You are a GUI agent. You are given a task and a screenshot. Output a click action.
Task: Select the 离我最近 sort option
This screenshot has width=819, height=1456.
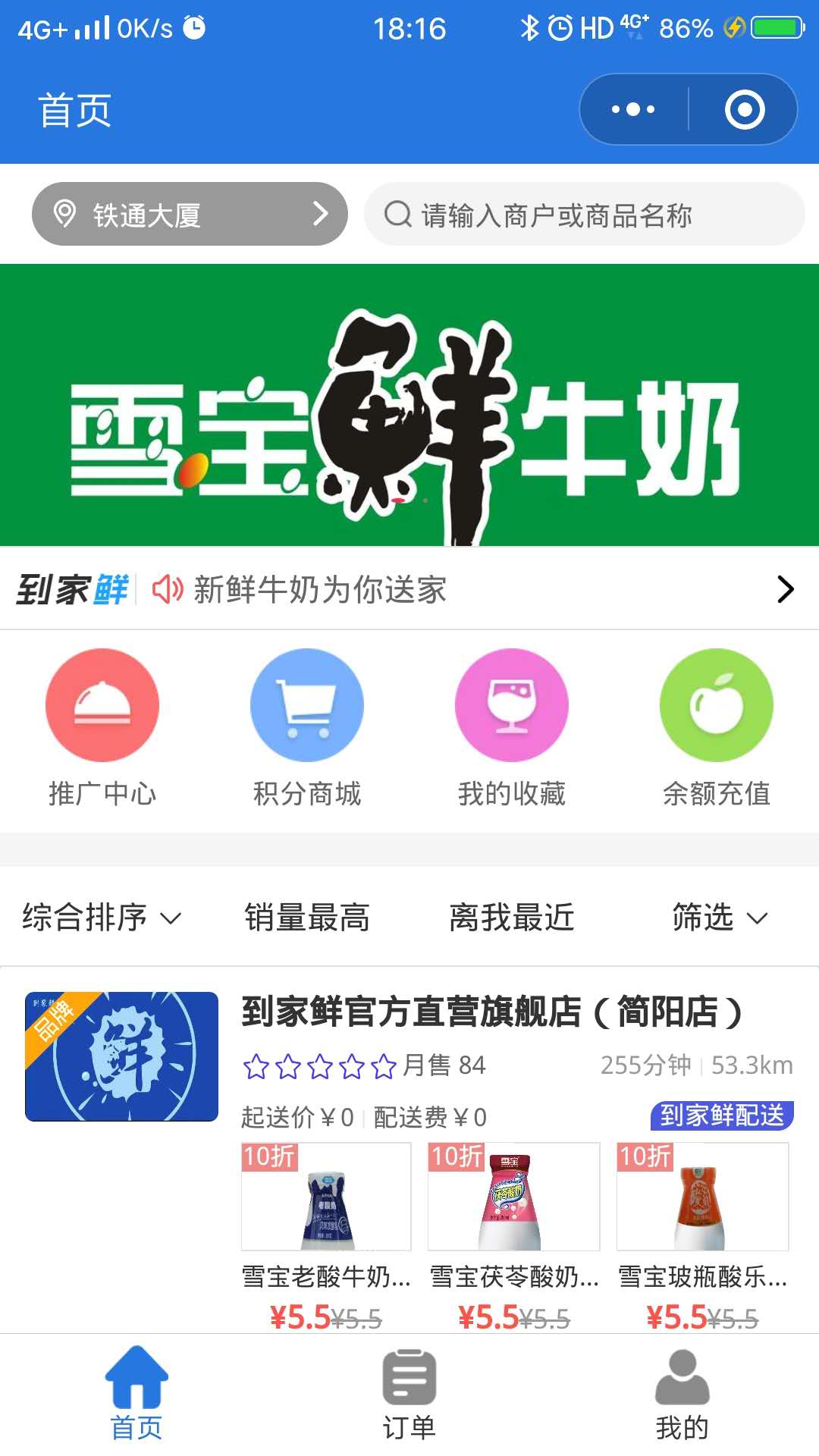[511, 918]
